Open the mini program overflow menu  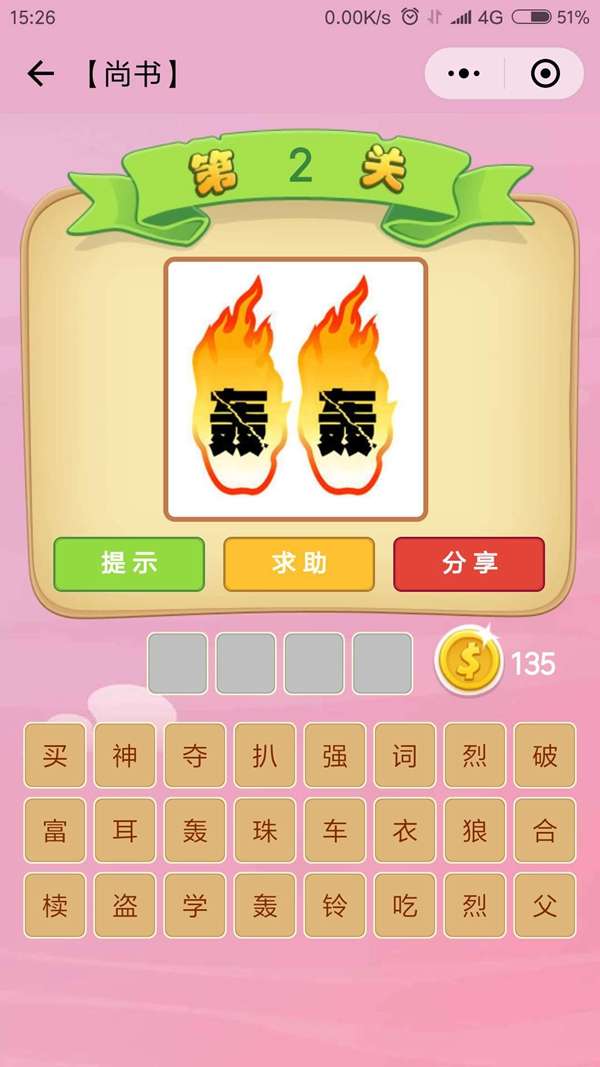(x=464, y=74)
